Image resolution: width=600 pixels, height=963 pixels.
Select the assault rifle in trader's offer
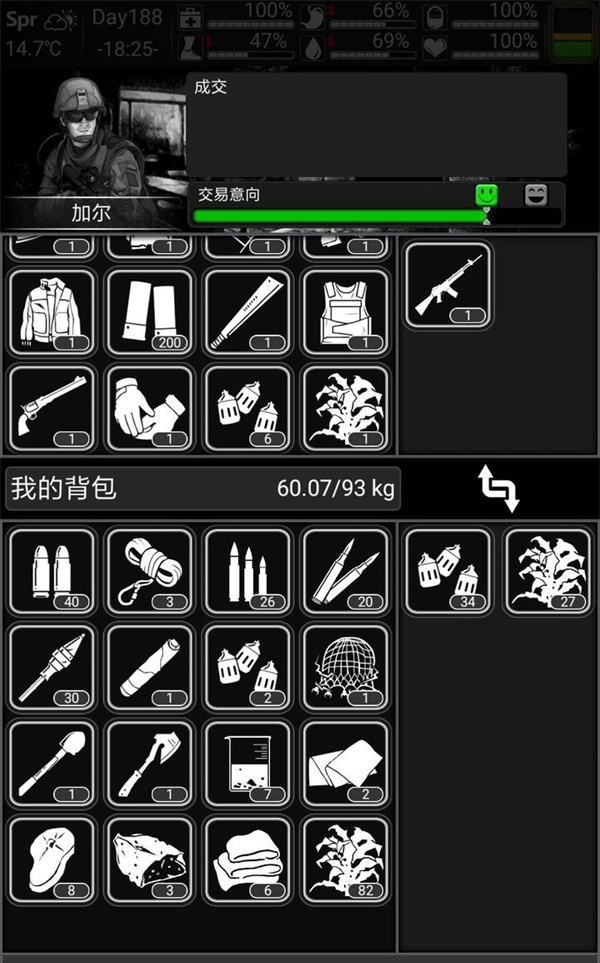point(449,285)
